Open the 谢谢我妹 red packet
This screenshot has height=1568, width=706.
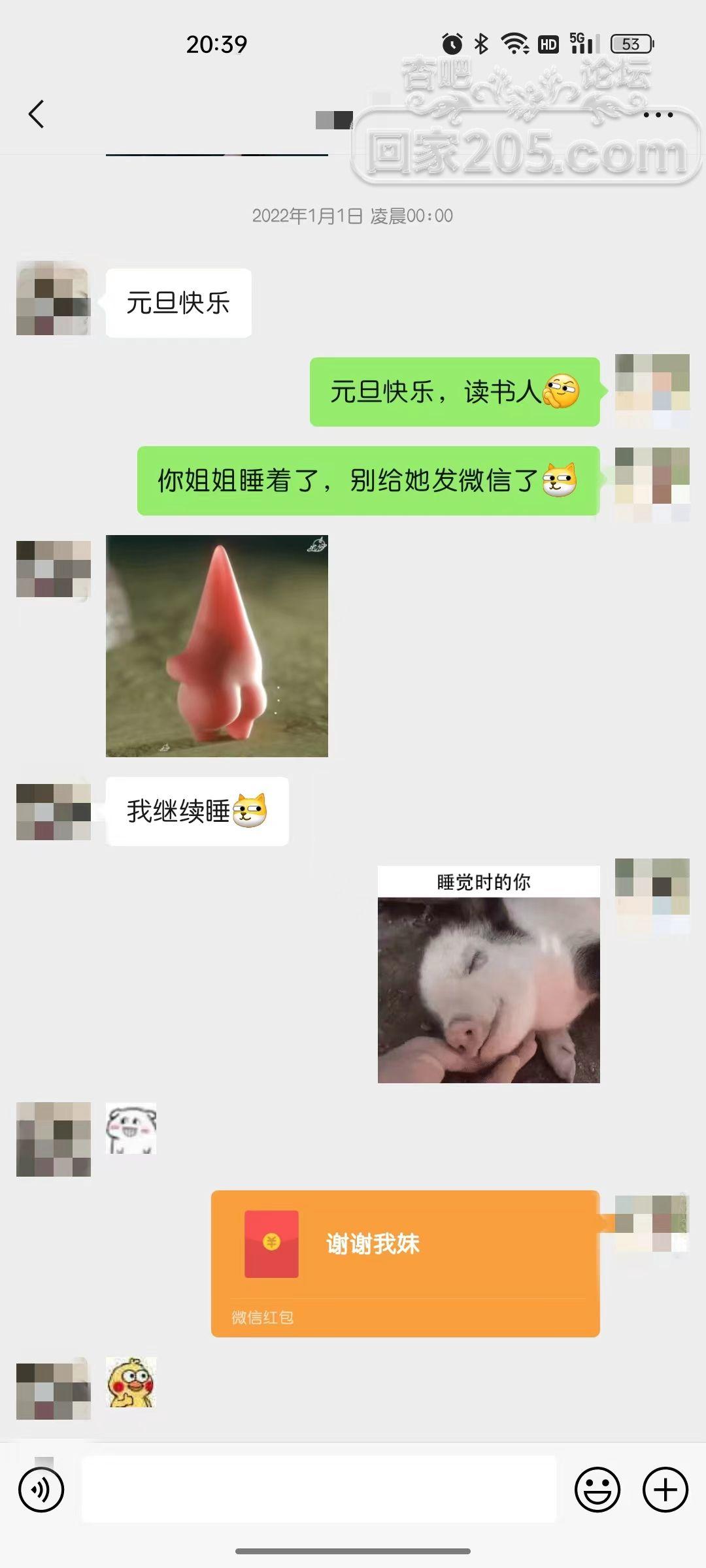pyautogui.click(x=405, y=1263)
